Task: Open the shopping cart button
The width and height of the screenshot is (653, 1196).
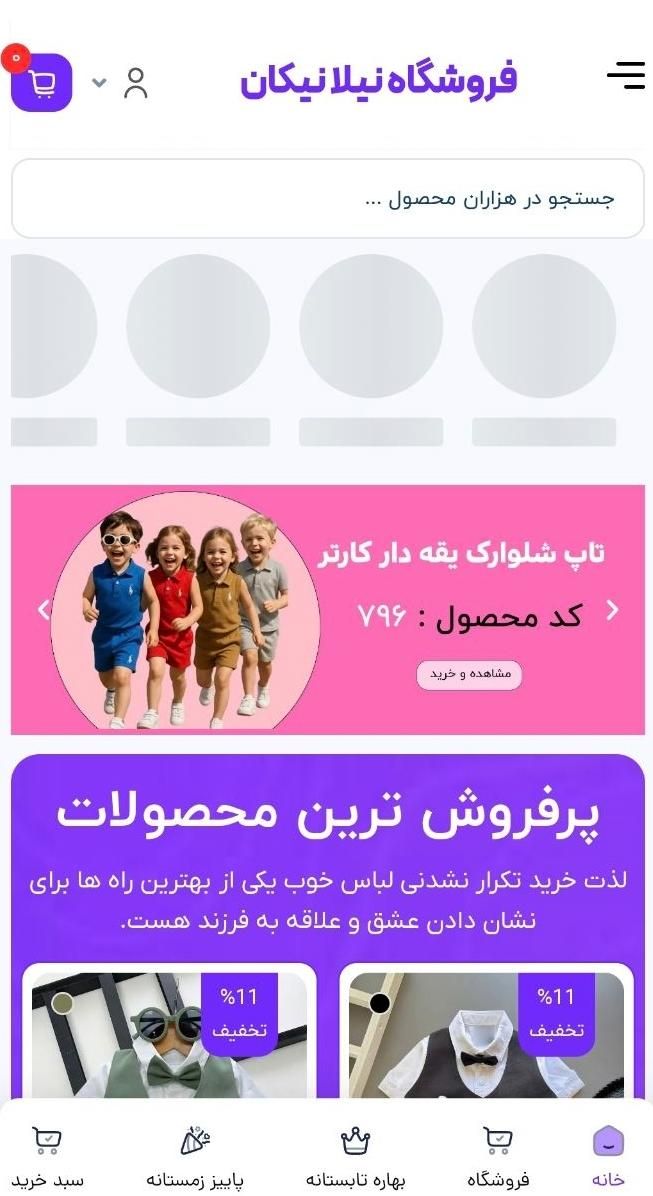Action: [x=42, y=82]
